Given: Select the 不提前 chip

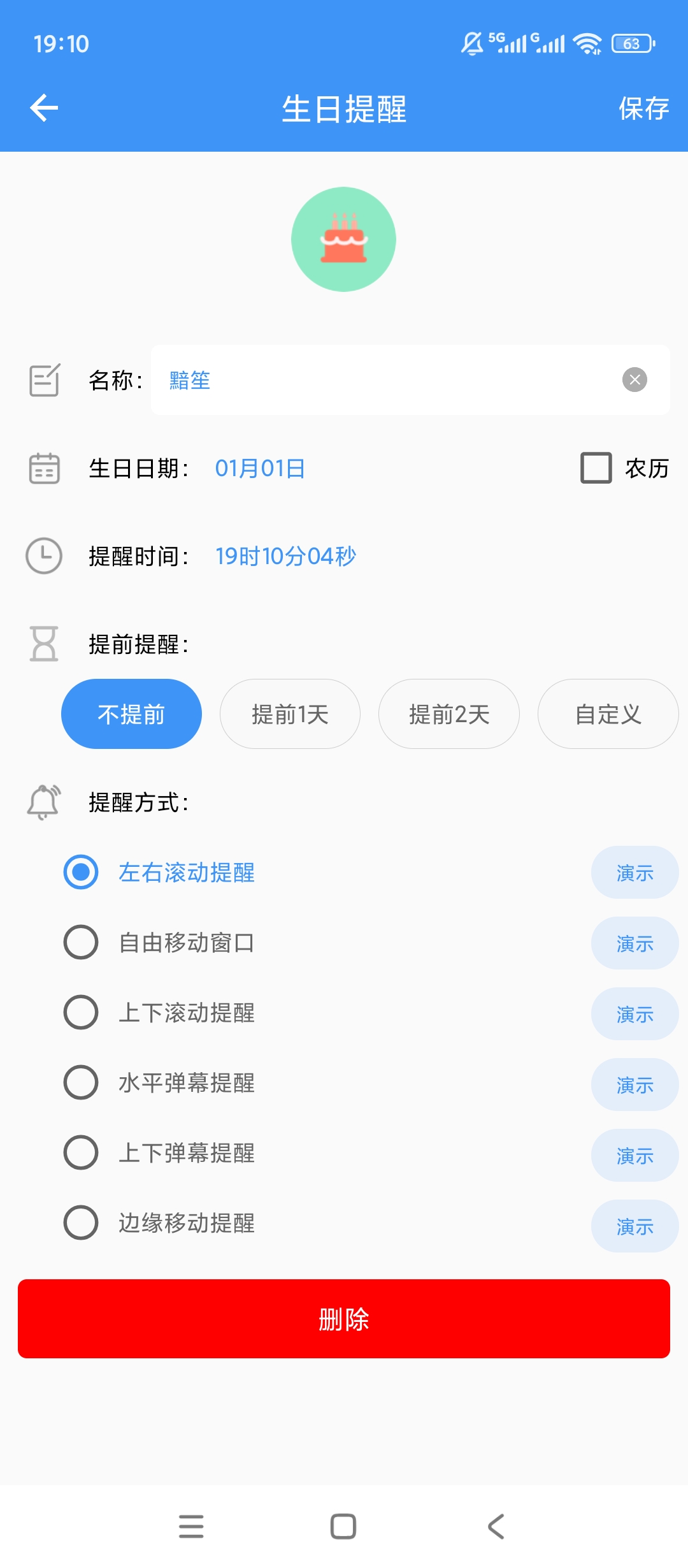Looking at the screenshot, I should click(131, 714).
